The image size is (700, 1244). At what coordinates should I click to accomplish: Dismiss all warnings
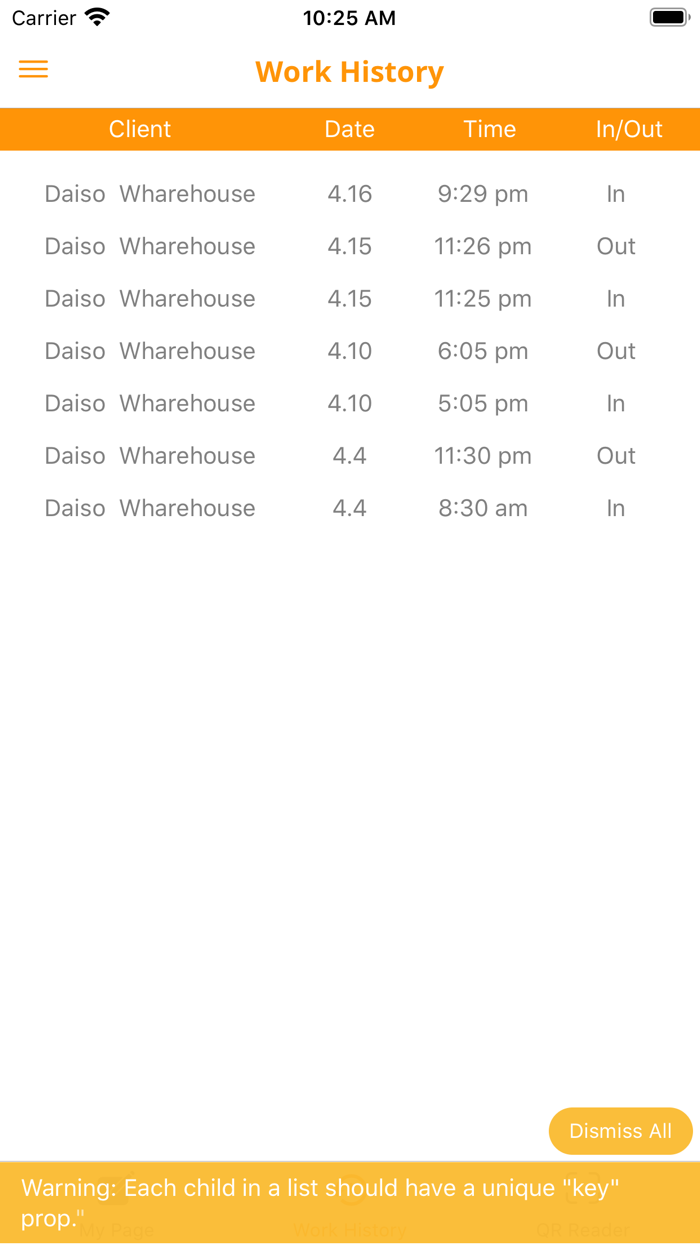click(620, 1131)
